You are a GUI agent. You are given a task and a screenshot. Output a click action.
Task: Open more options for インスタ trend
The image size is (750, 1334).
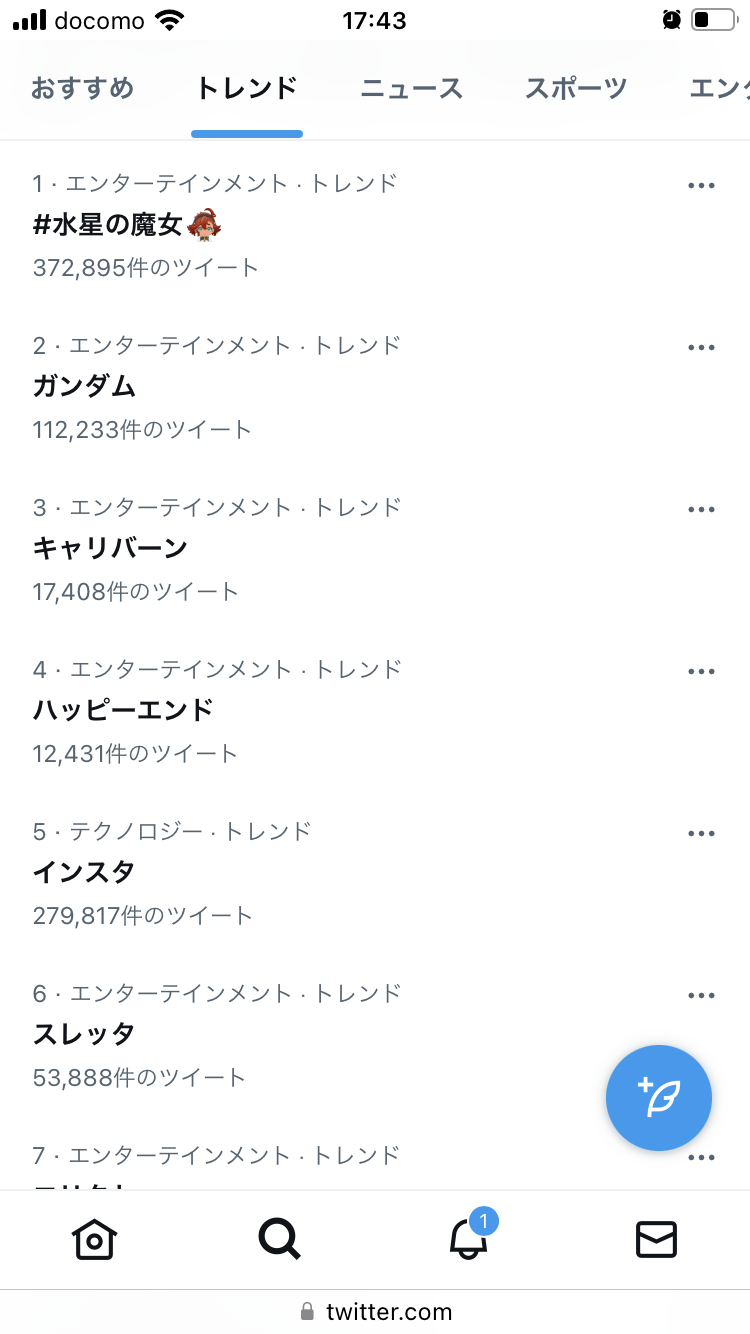[x=702, y=833]
